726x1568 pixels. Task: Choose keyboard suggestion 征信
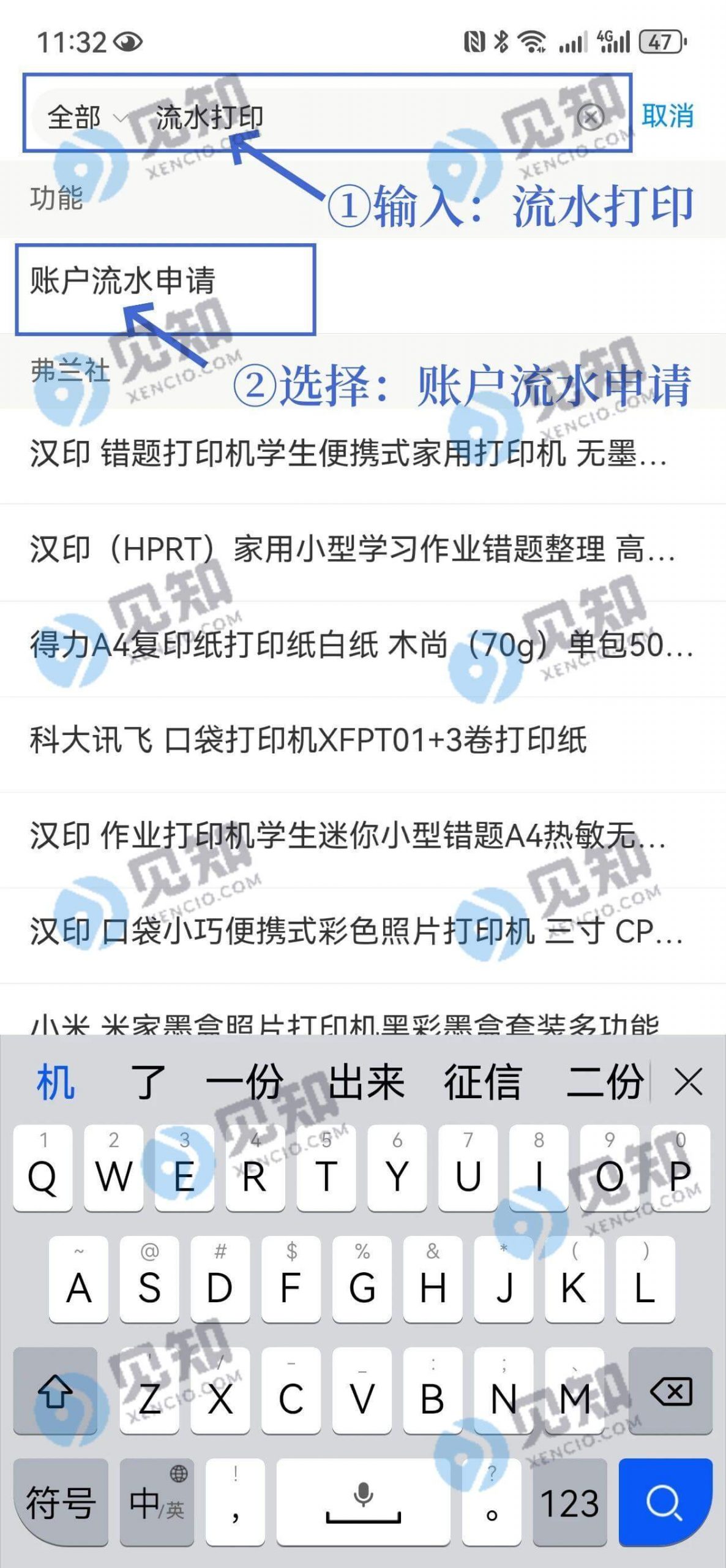pyautogui.click(x=482, y=1082)
